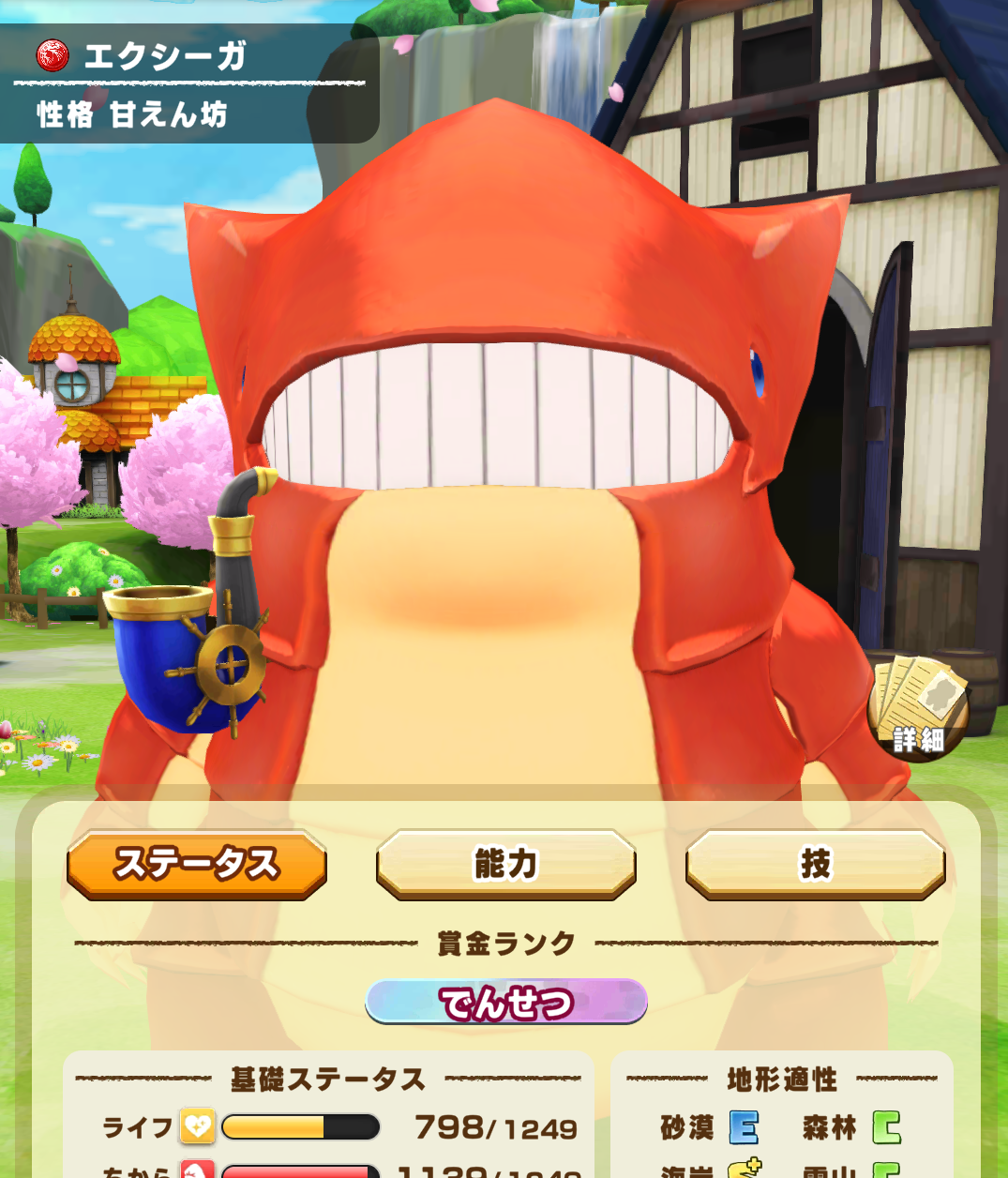1008x1178 pixels.
Task: Open the 能力 tab
Action: (x=506, y=864)
